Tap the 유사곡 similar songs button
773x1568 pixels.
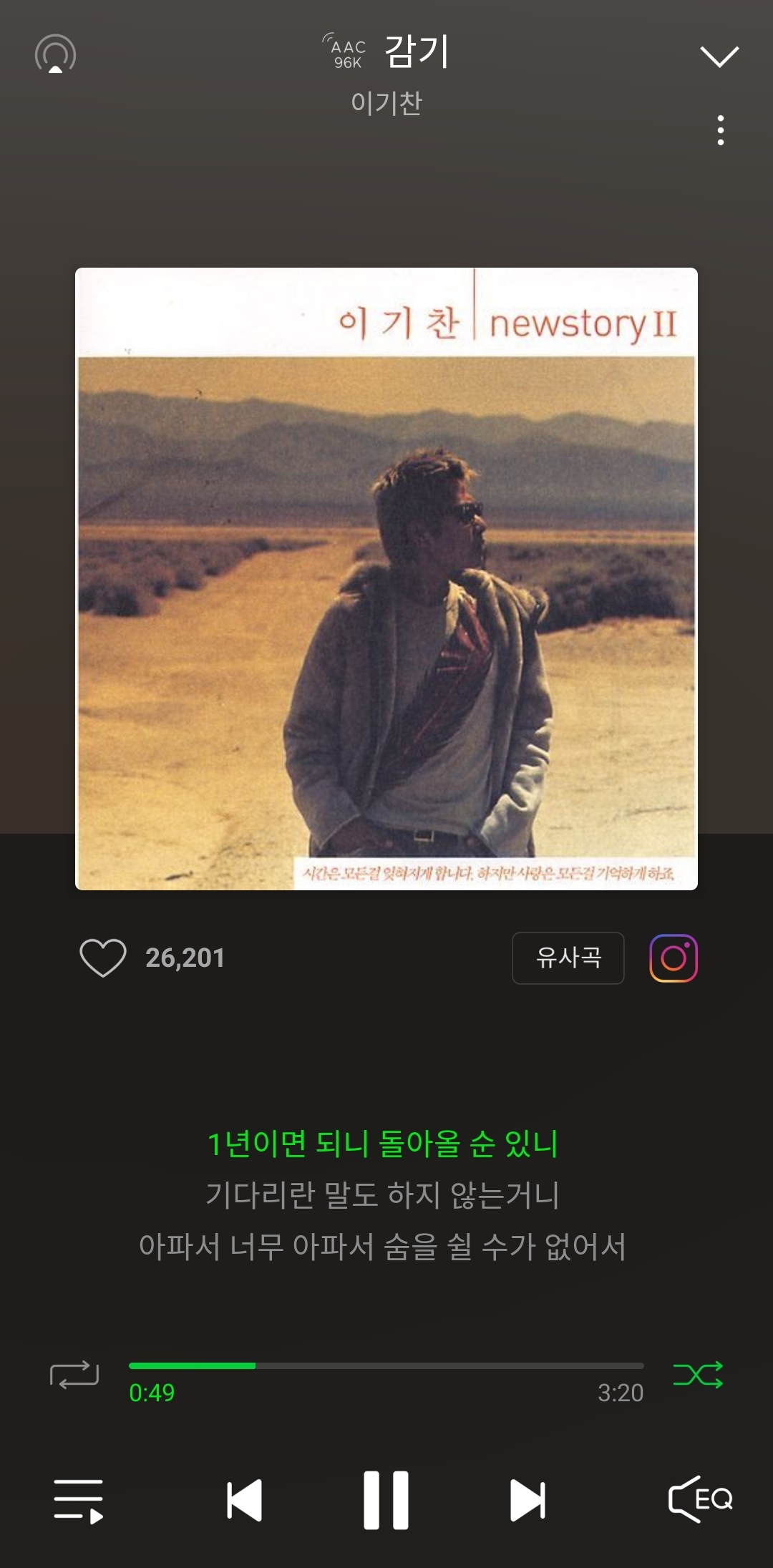[x=568, y=958]
